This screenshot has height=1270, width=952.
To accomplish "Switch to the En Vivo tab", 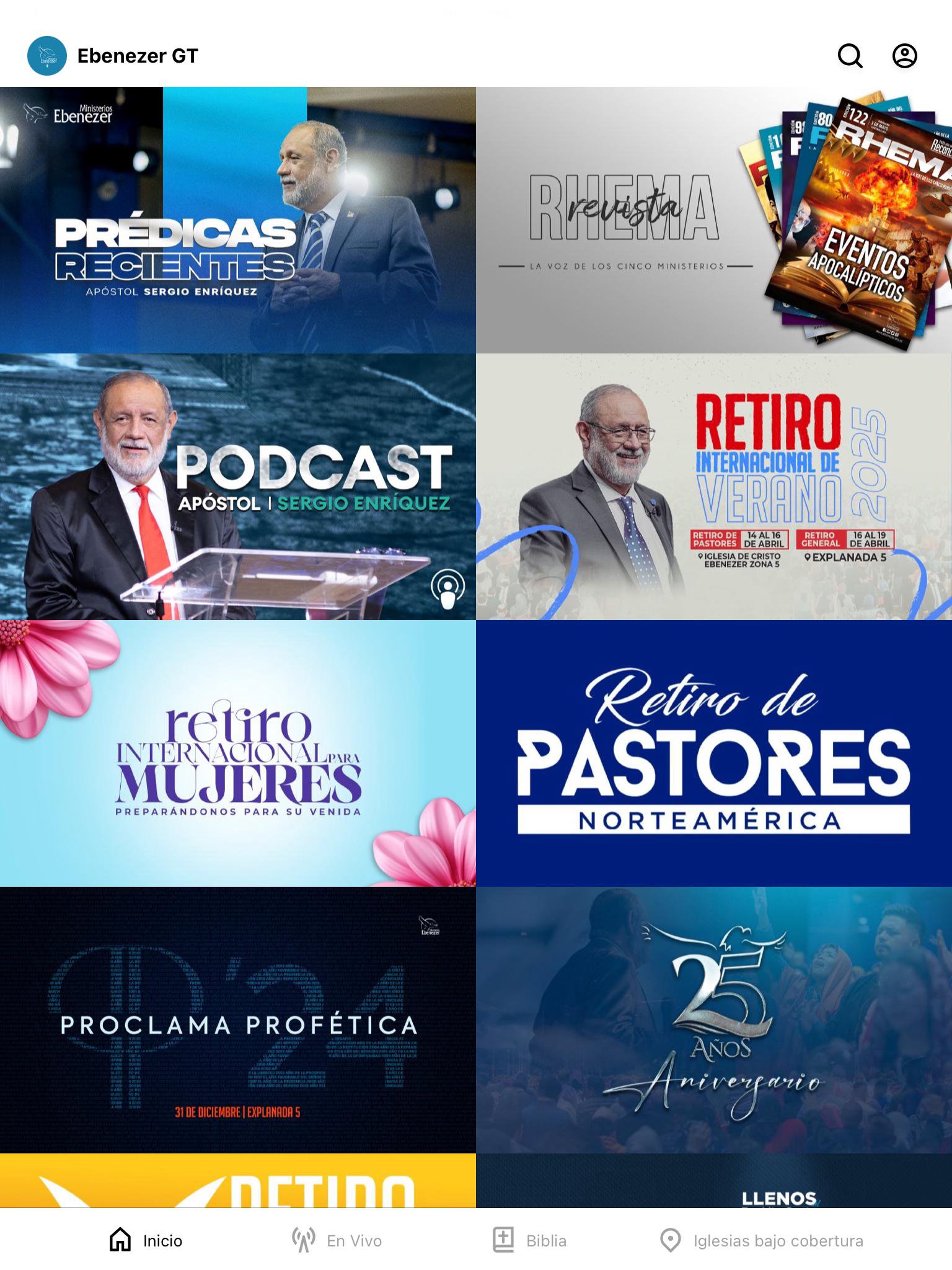I will [337, 1240].
